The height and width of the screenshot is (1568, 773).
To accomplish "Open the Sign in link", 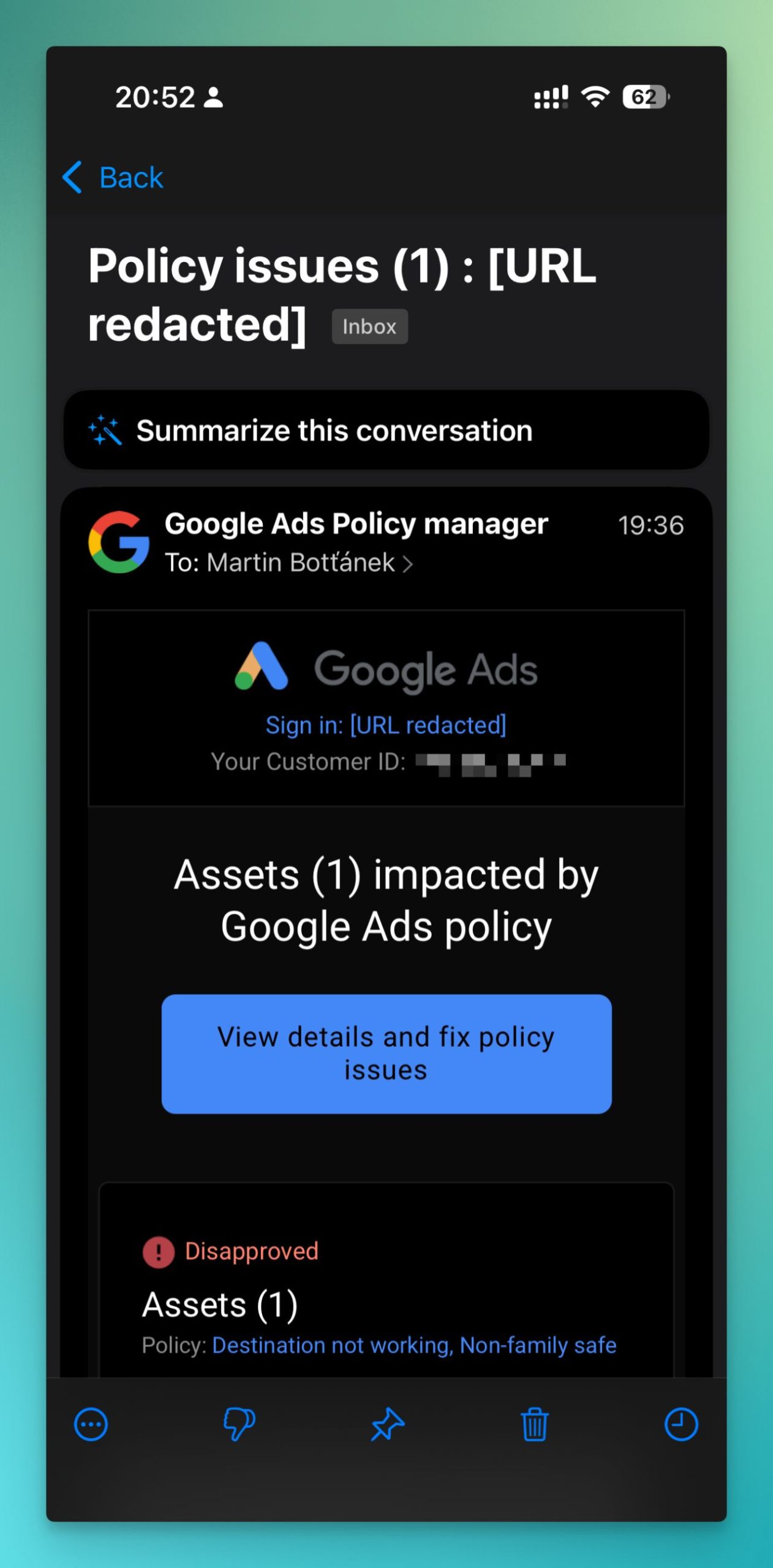I will tap(386, 725).
